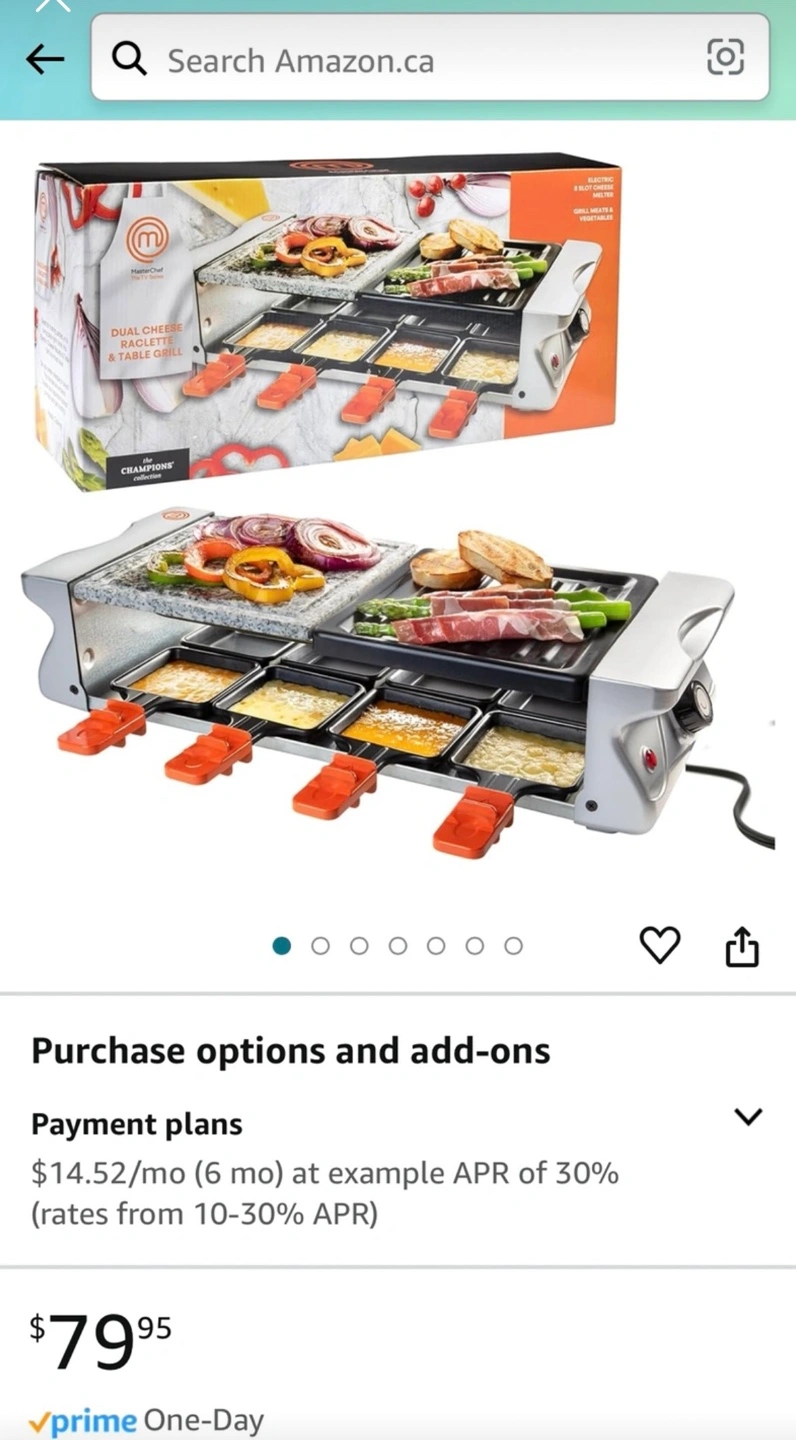
Task: Jump to the last image dot
Action: coord(513,946)
